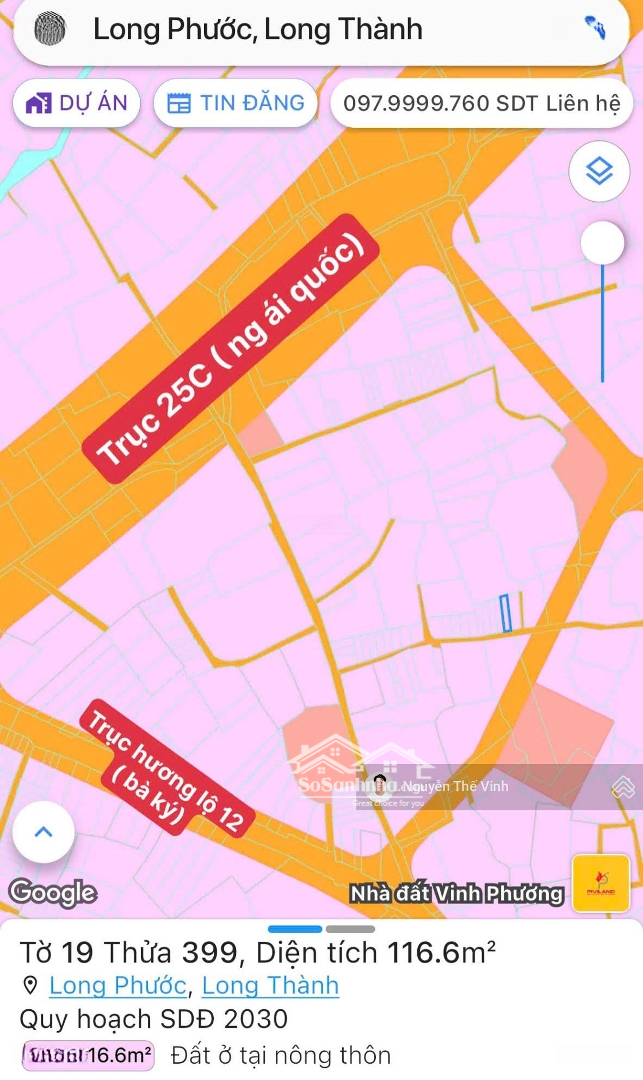Image resolution: width=643 pixels, height=1080 pixels.
Task: Open the Long Thành link
Action: pyautogui.click(x=270, y=985)
